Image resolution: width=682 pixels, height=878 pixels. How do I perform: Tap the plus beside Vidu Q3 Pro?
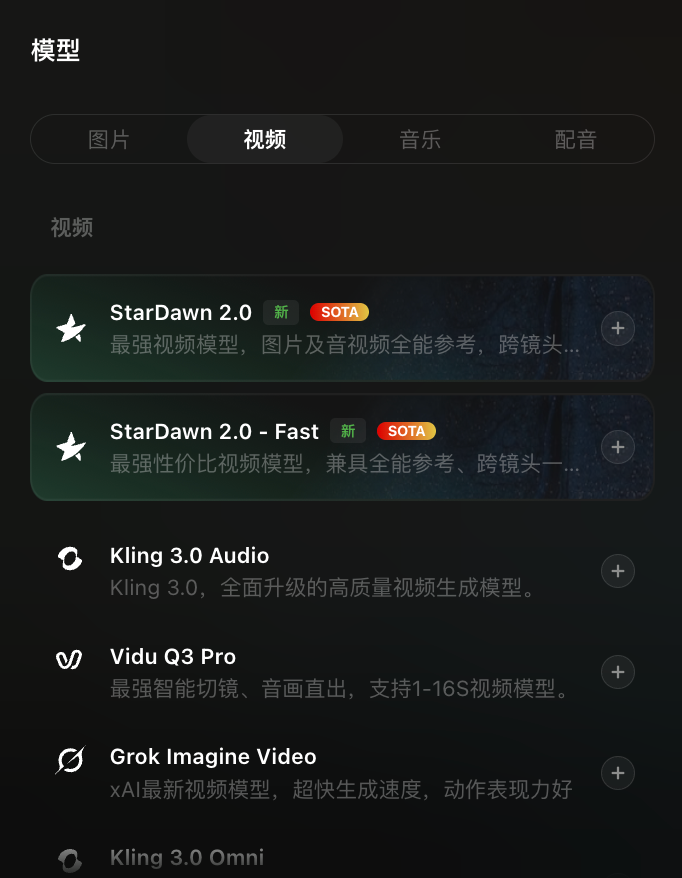point(618,672)
